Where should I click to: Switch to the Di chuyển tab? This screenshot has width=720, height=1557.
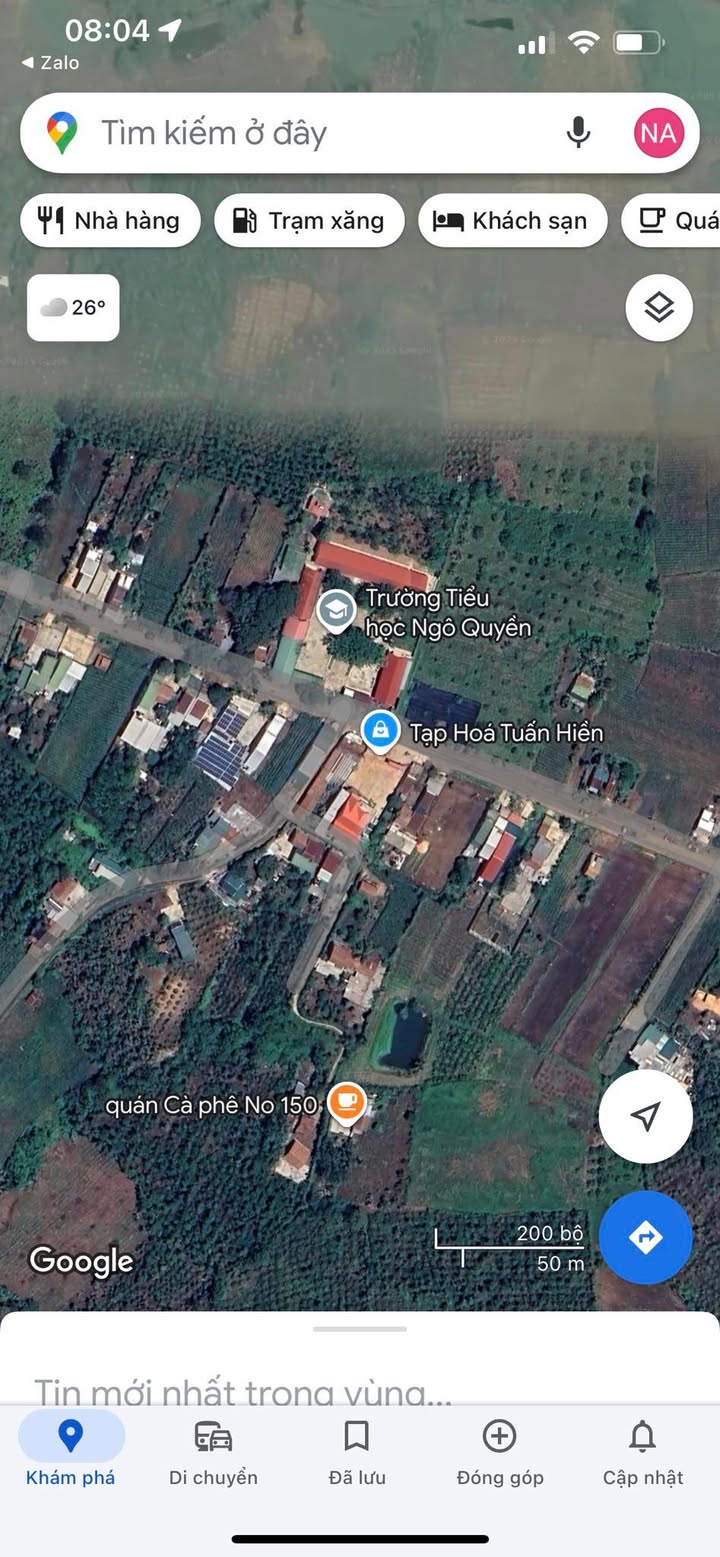213,1451
